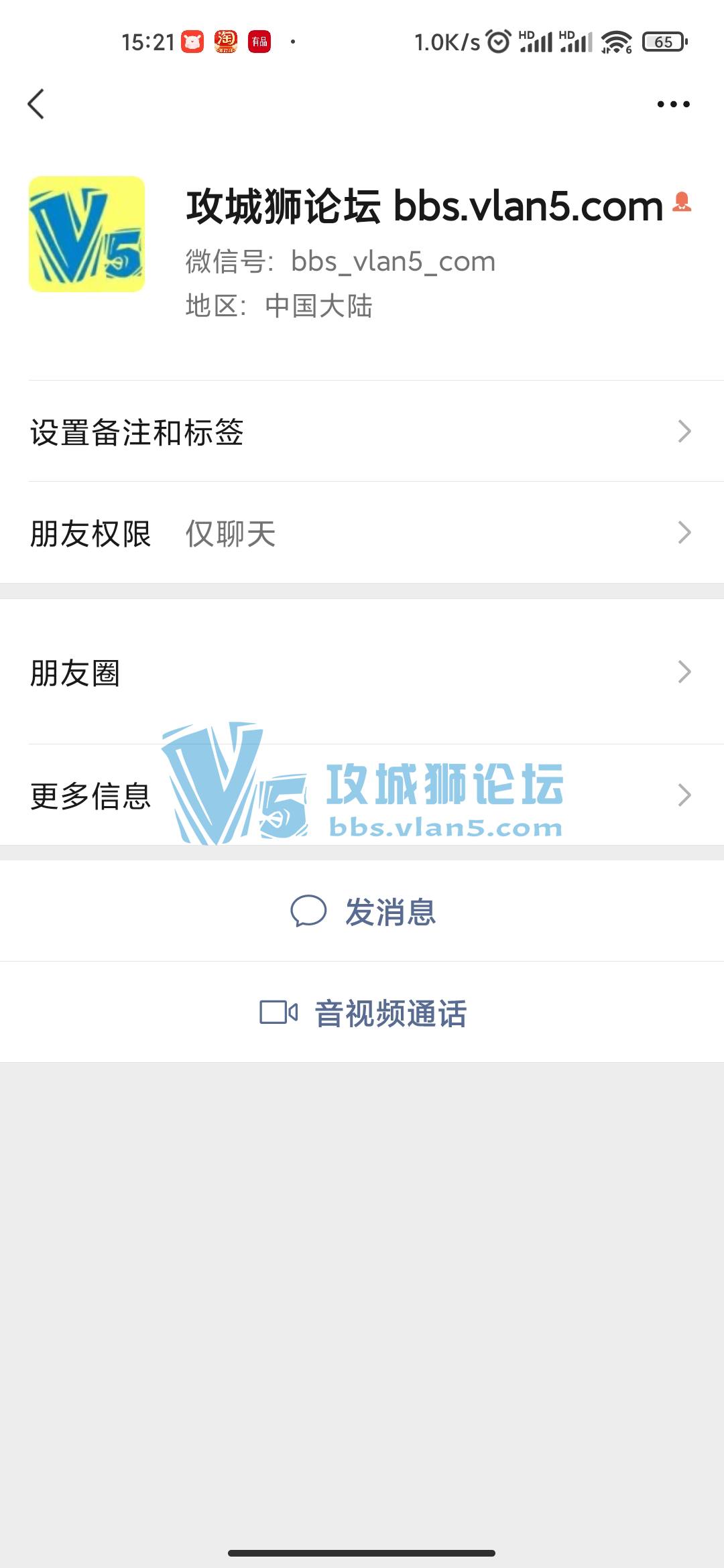Open 设置备注和标签 row
Screen dimensions: 724x1568
click(x=362, y=432)
